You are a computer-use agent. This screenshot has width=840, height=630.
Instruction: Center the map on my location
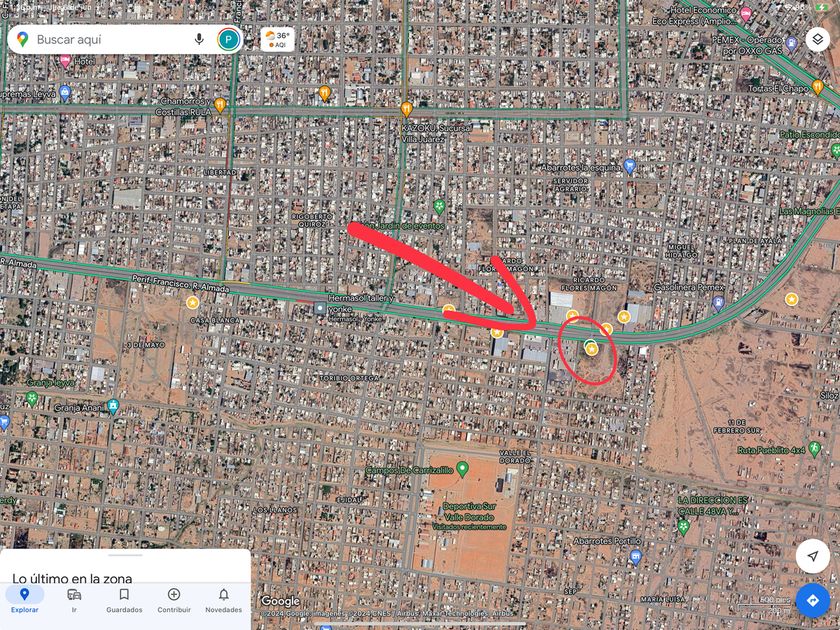click(x=813, y=556)
